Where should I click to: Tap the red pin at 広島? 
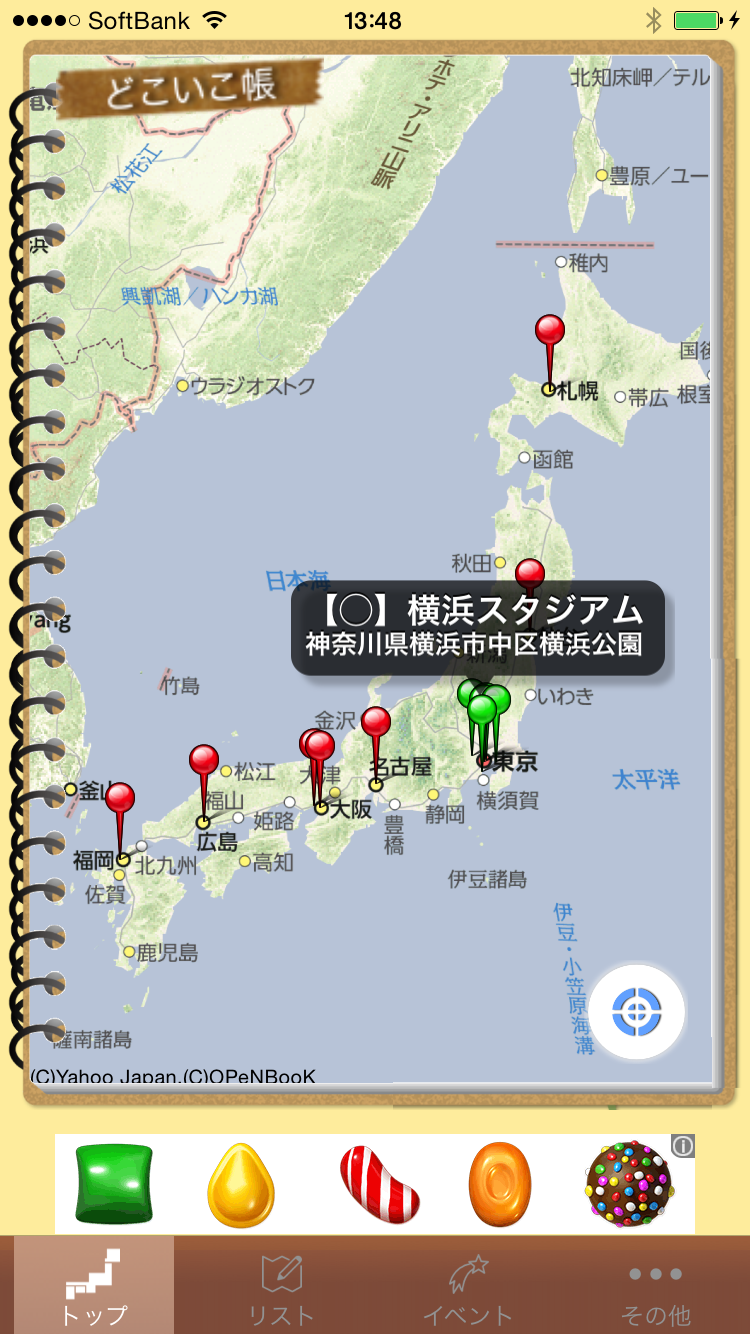click(204, 762)
